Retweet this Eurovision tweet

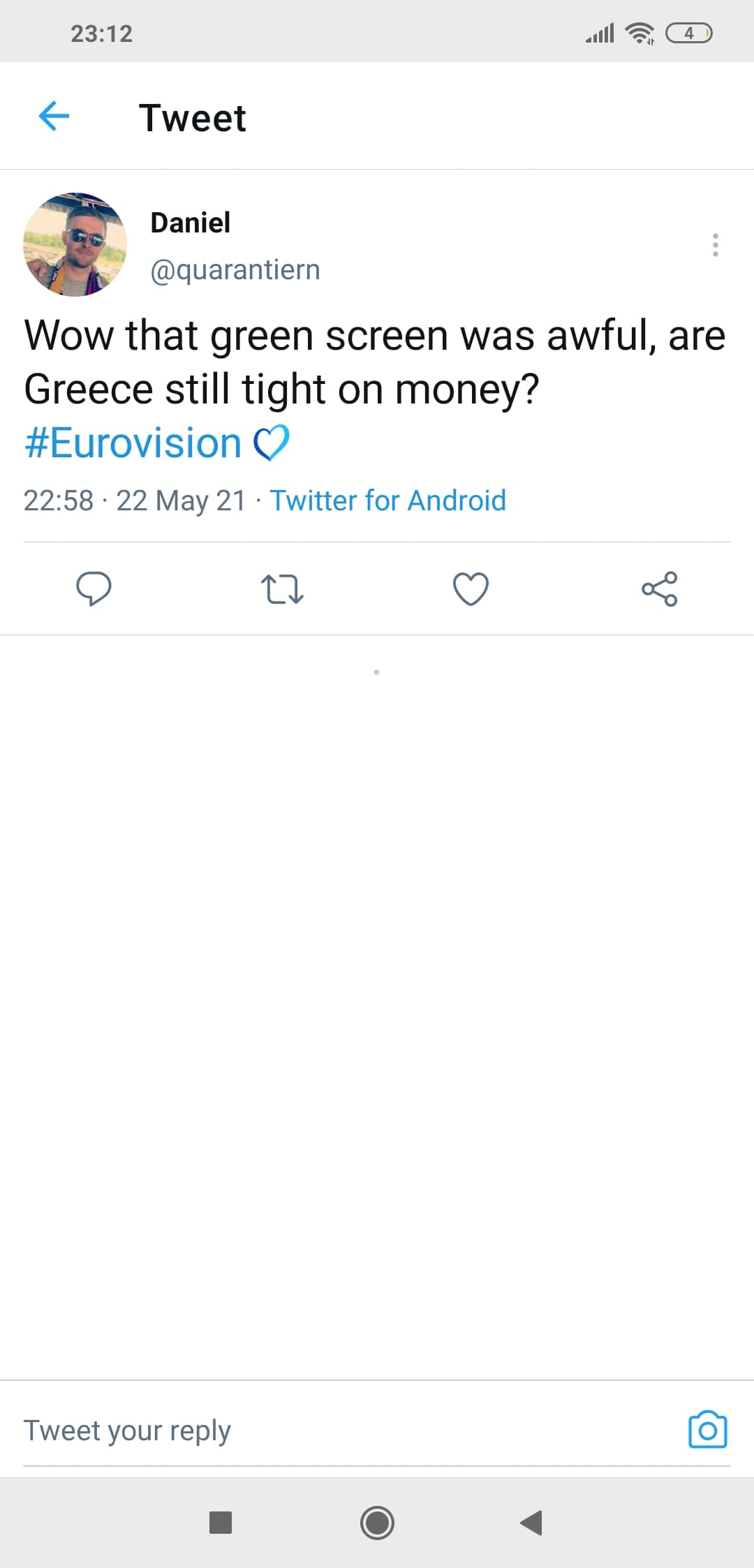coord(282,590)
